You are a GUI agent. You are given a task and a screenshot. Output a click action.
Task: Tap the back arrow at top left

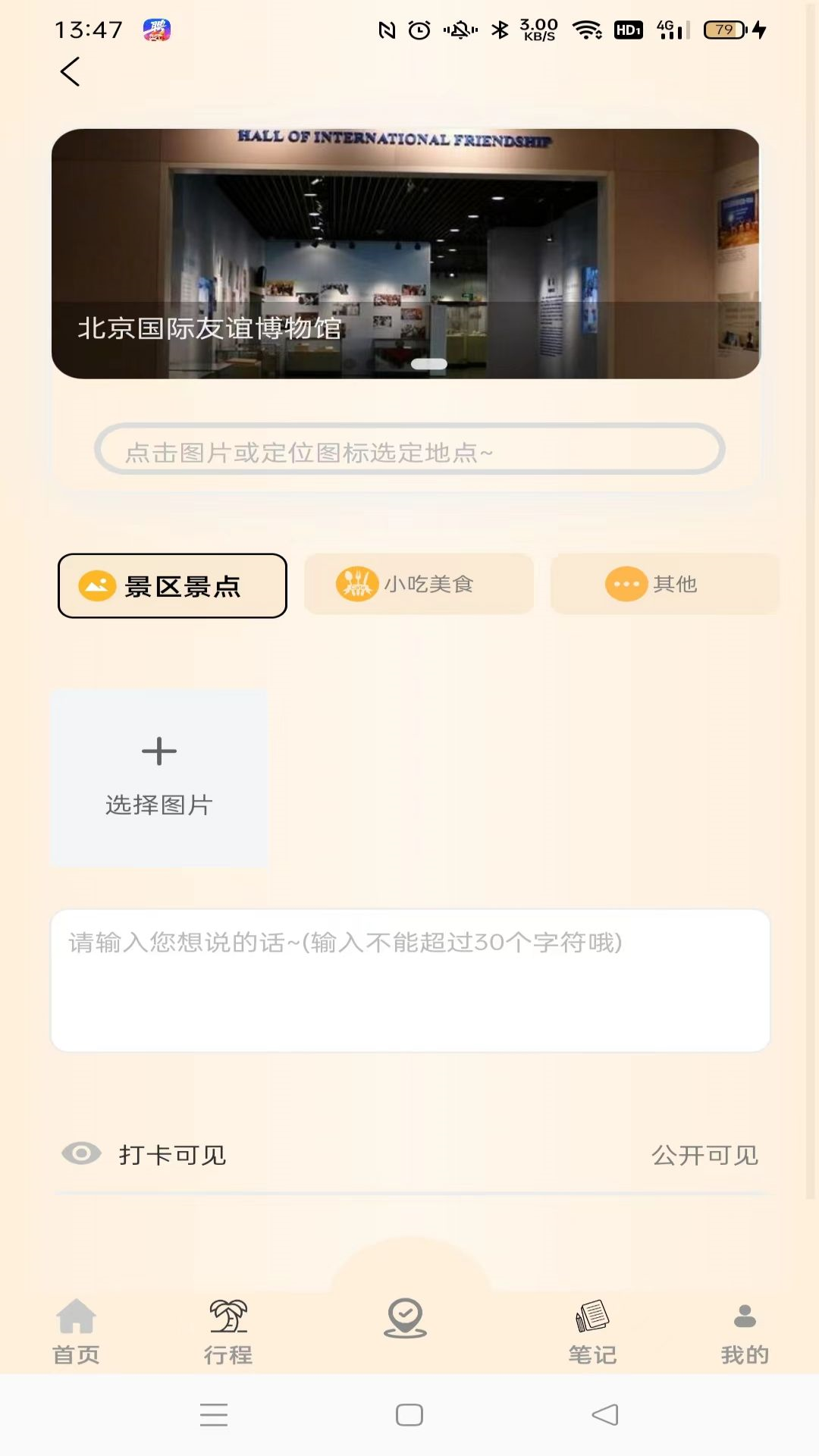pos(70,72)
